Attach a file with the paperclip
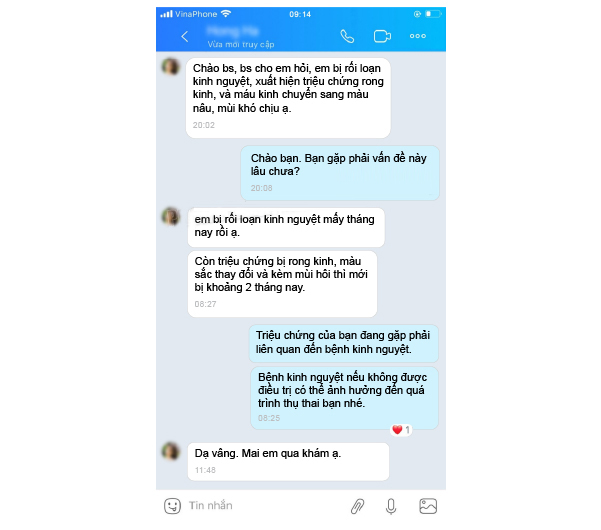The image size is (601, 530). tap(357, 506)
